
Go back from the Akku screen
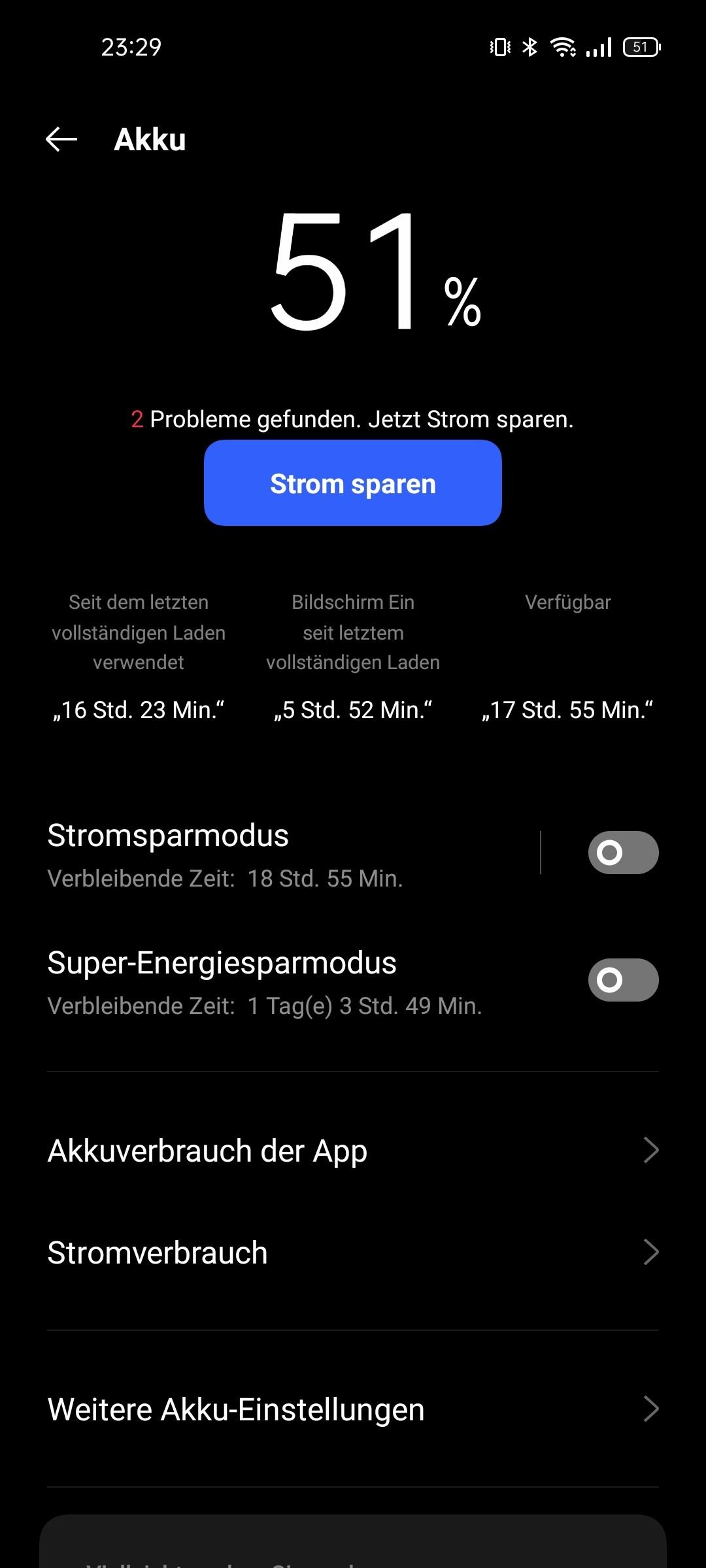61,139
